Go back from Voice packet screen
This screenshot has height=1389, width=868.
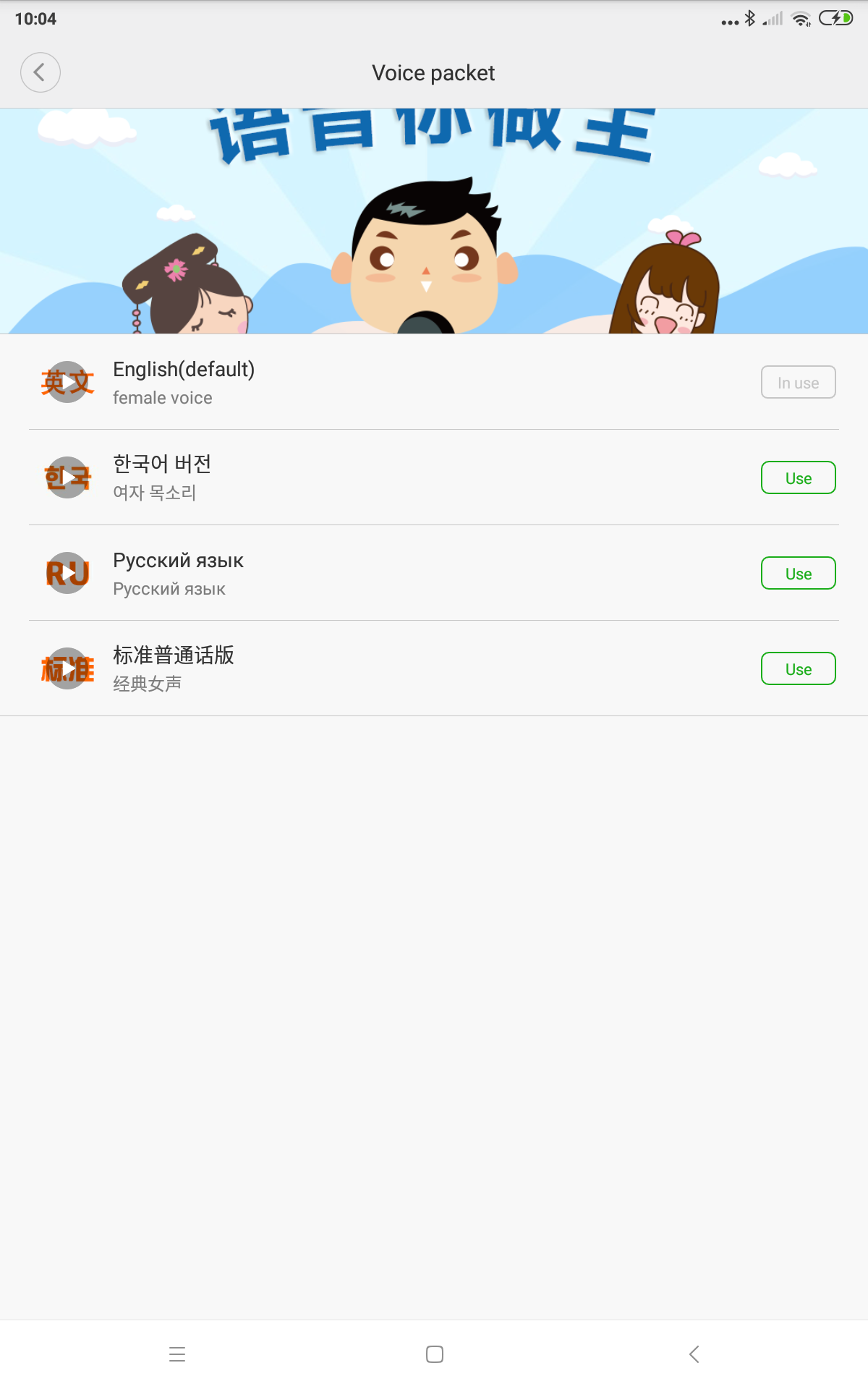point(41,72)
